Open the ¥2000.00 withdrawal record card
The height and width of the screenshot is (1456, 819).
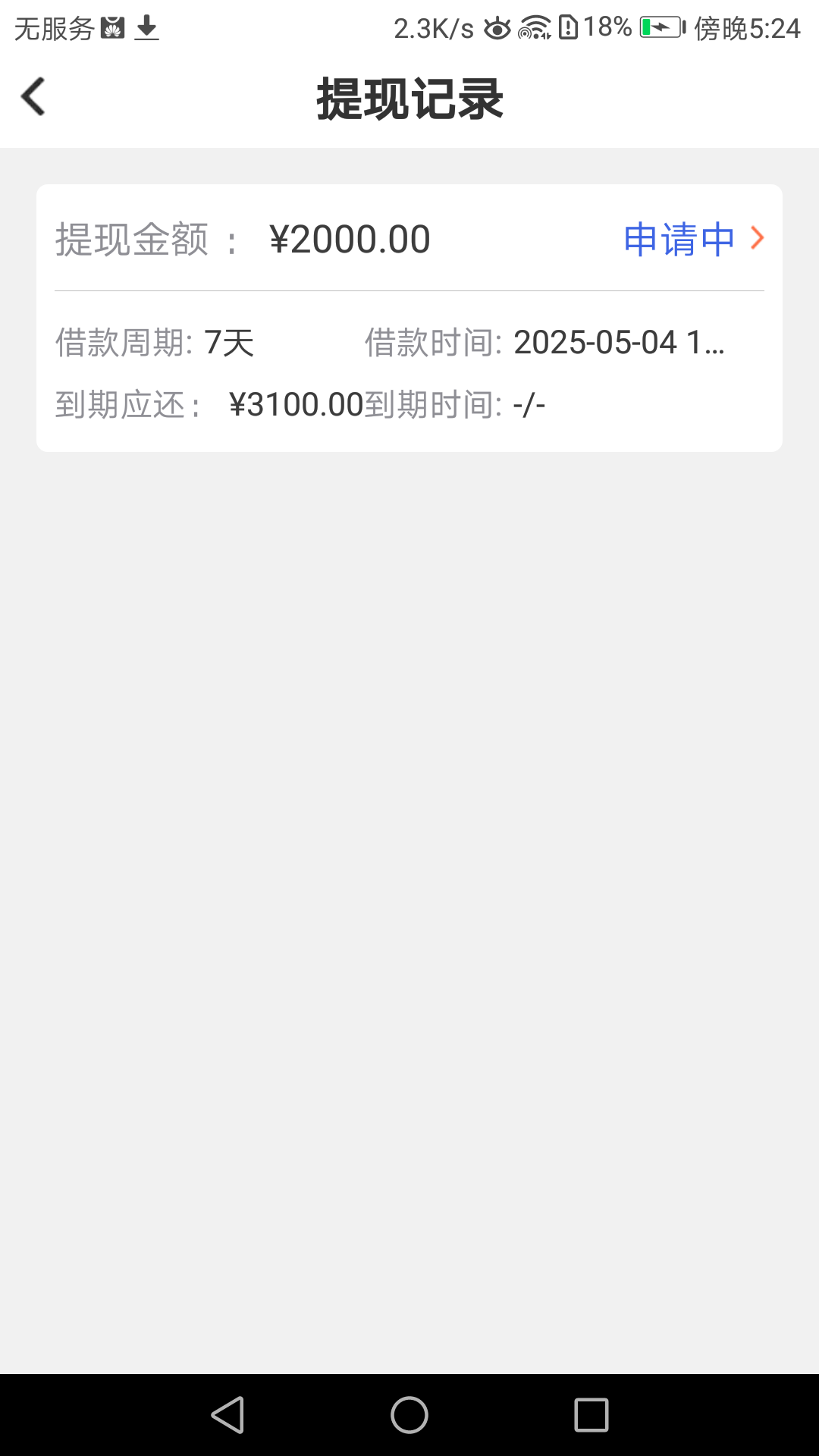409,318
